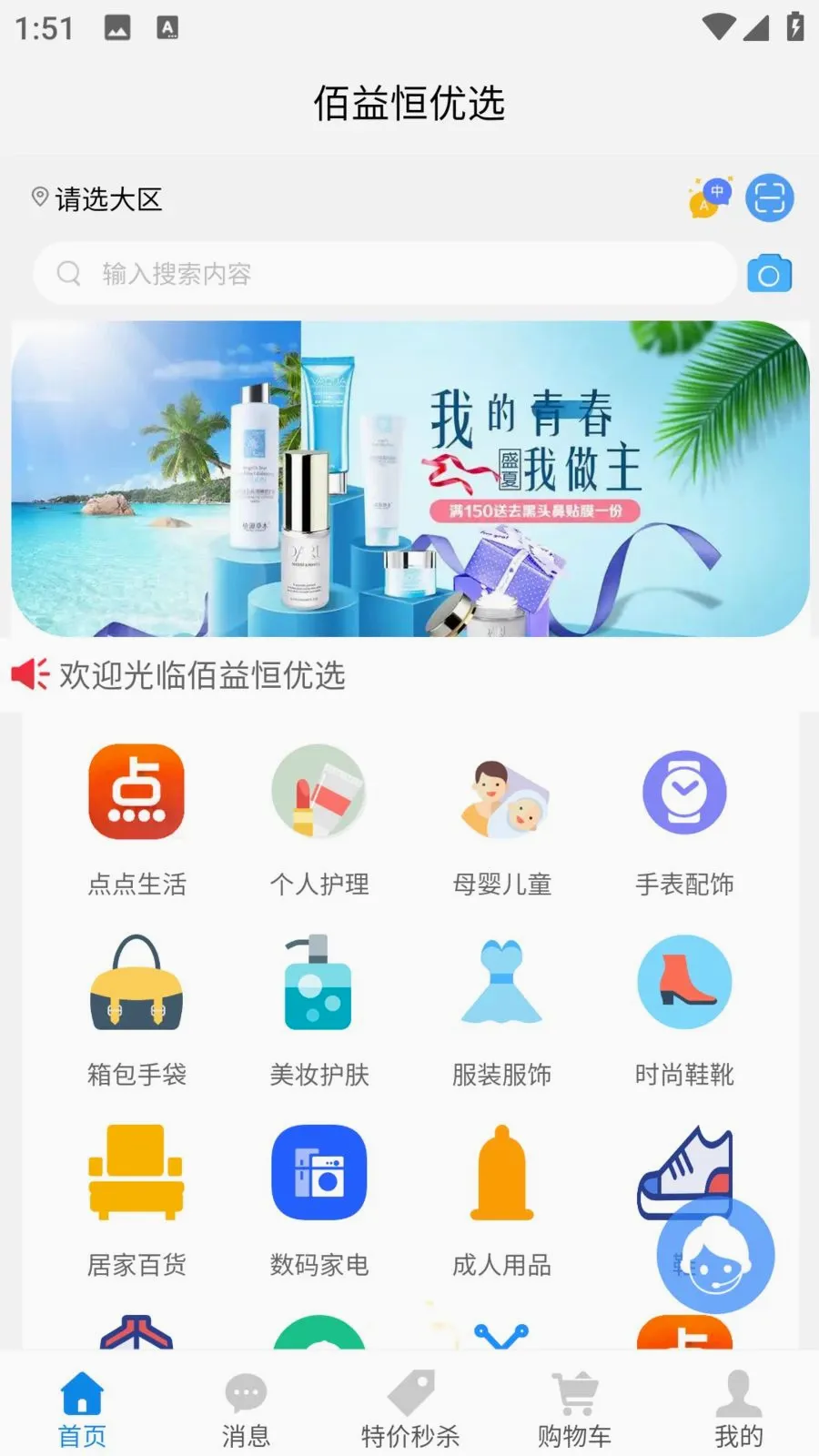Open the 请选大区 region selector

(x=96, y=198)
